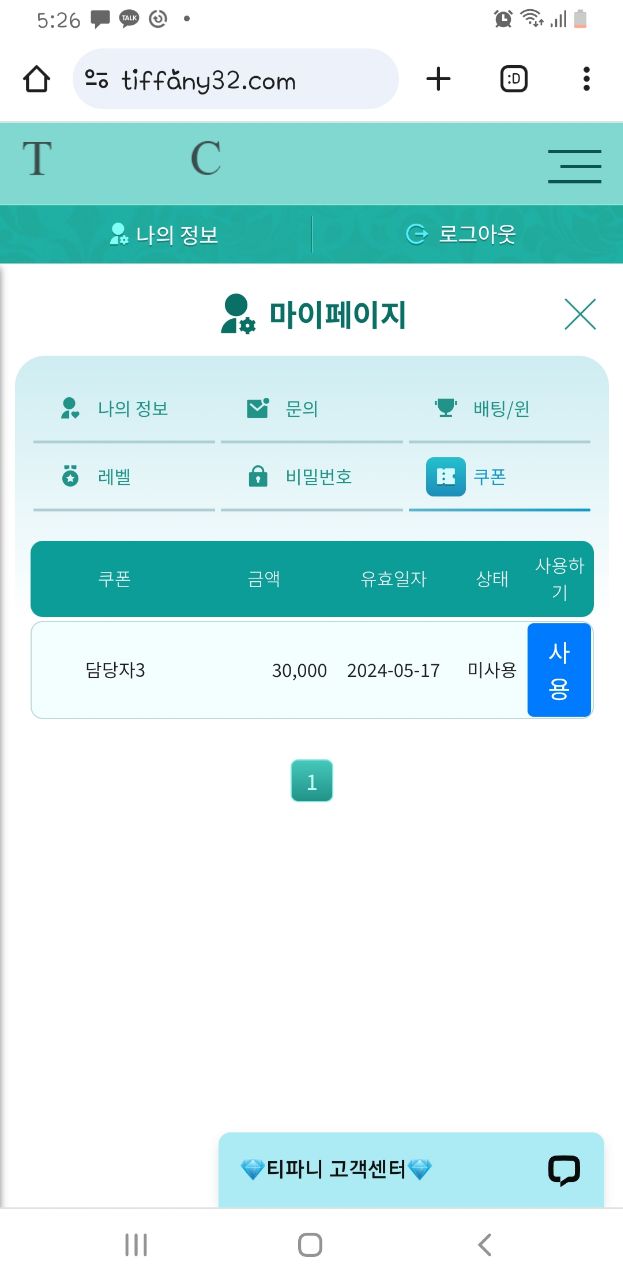Switch to the 레벨 tab
The image size is (623, 1280).
coord(123,477)
